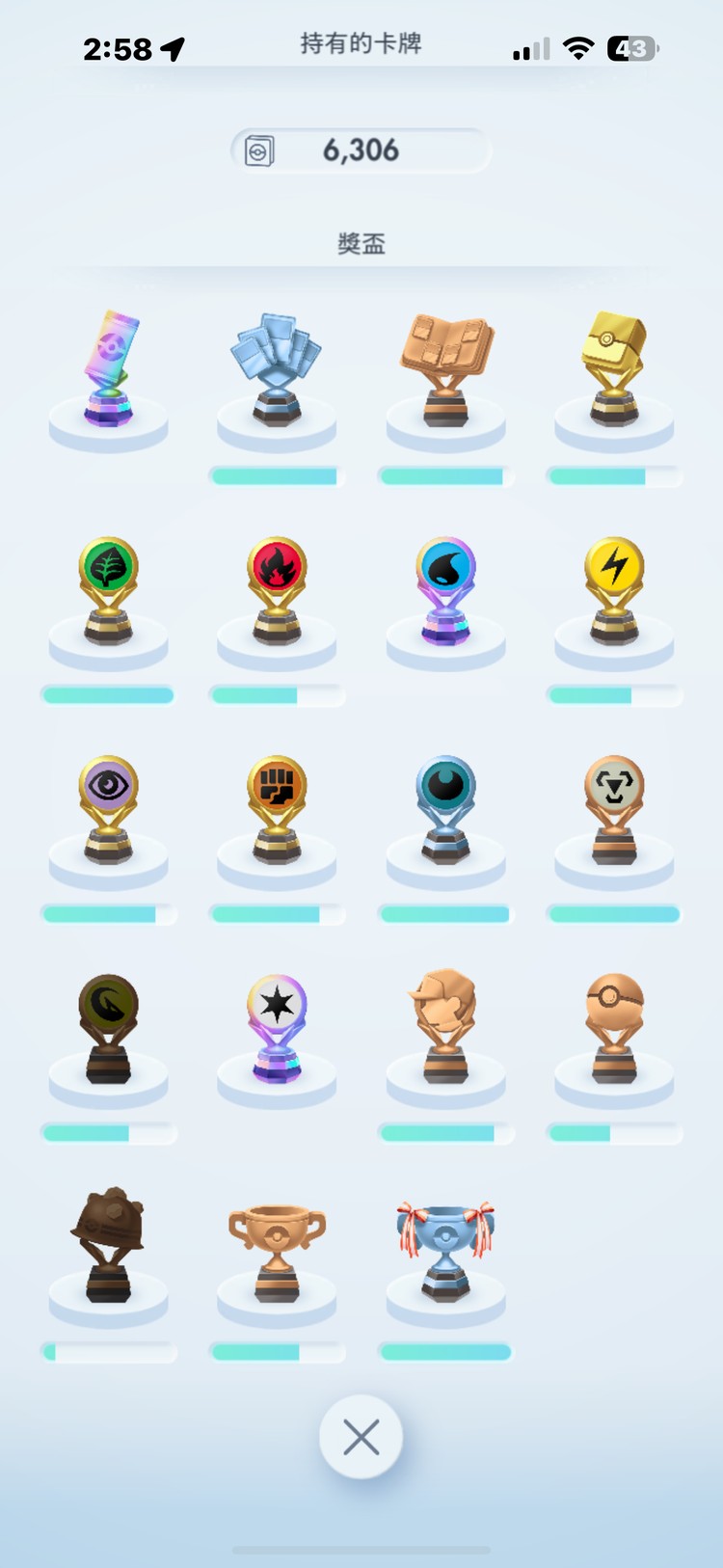Select the water type droplet trophy

[x=445, y=590]
